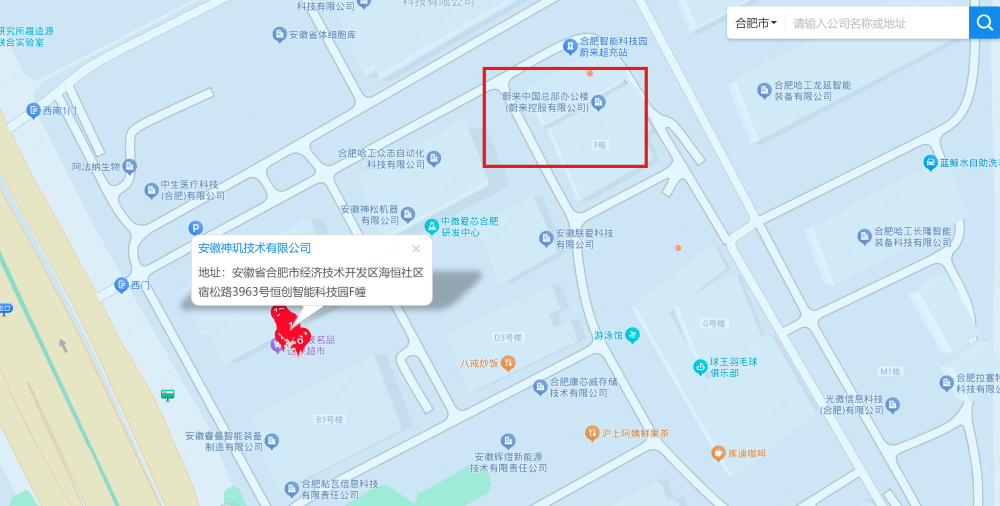Tap the blue search magnifier button

[984, 22]
